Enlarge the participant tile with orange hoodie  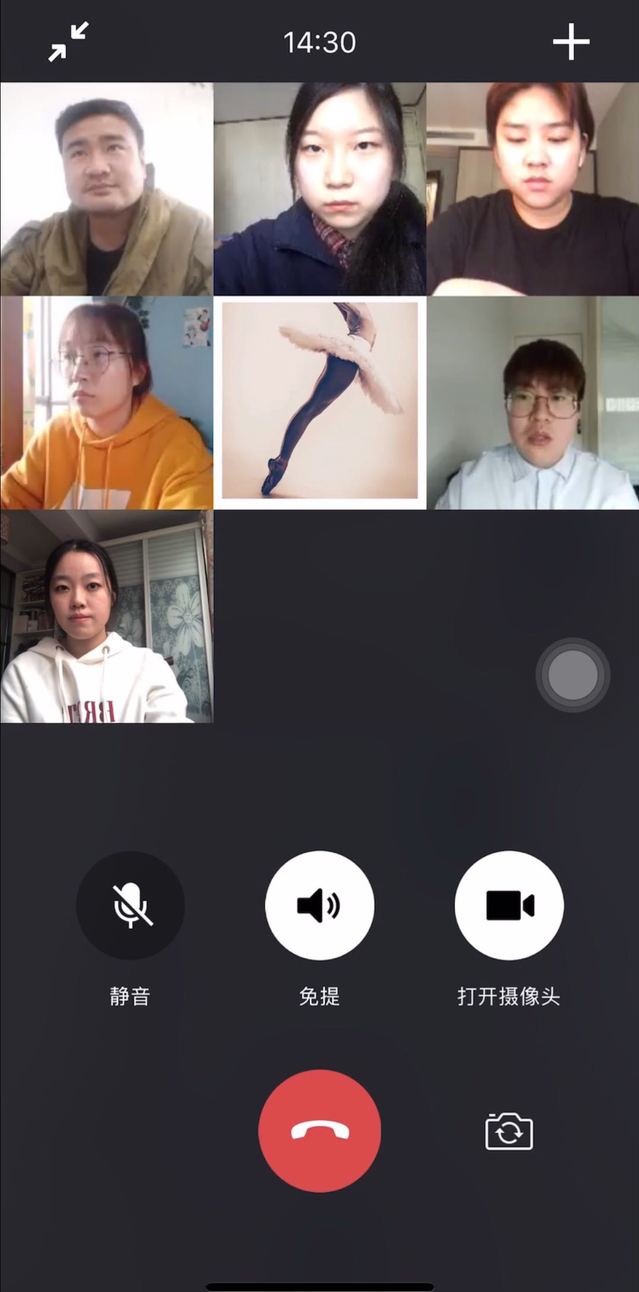coord(106,402)
